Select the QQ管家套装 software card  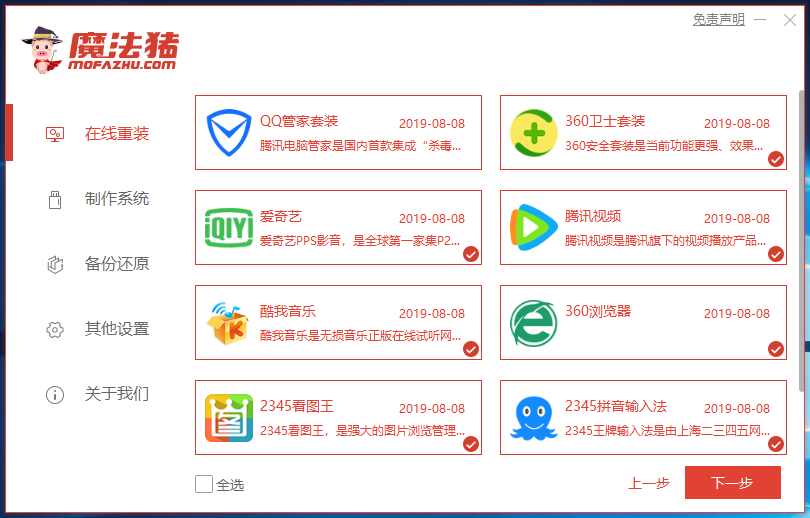(338, 132)
